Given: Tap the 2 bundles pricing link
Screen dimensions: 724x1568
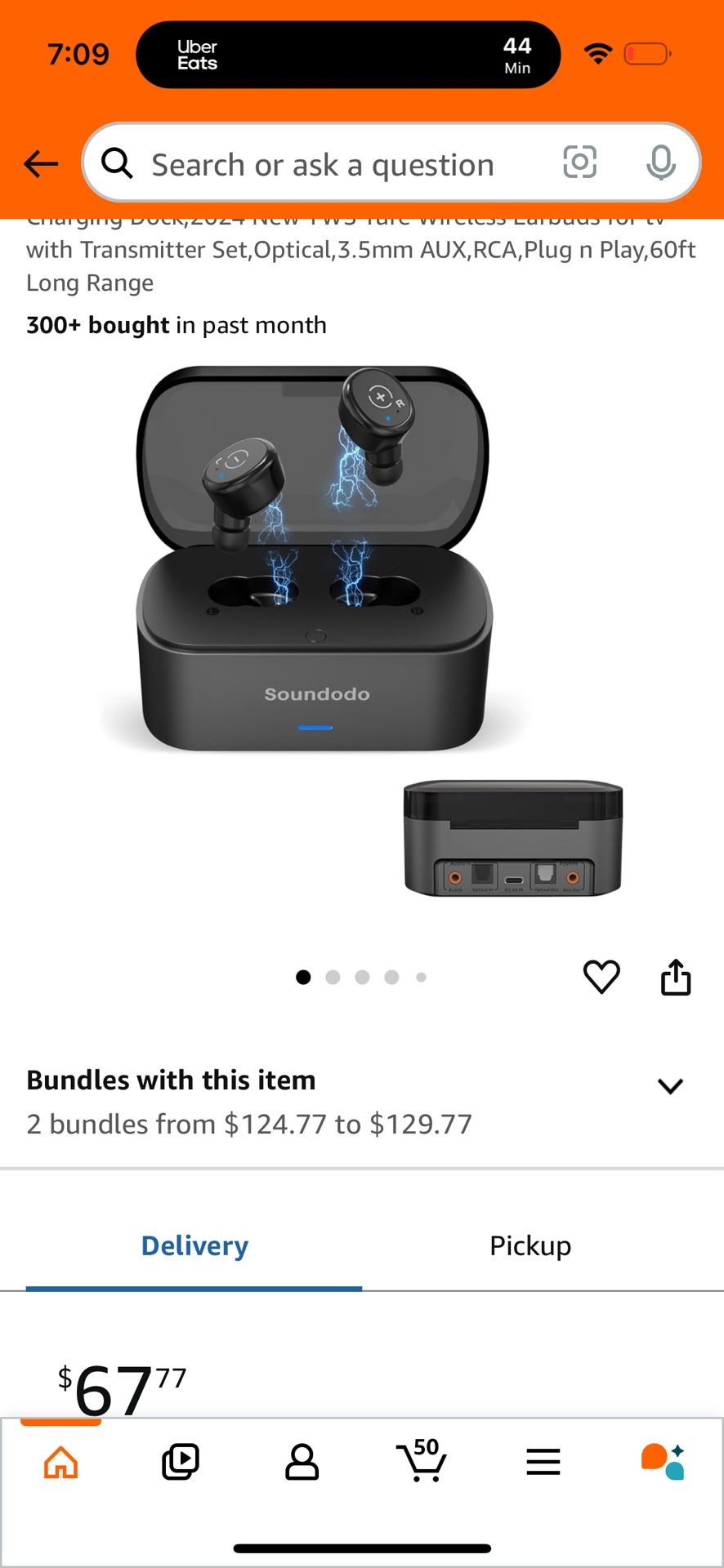Looking at the screenshot, I should [248, 1124].
